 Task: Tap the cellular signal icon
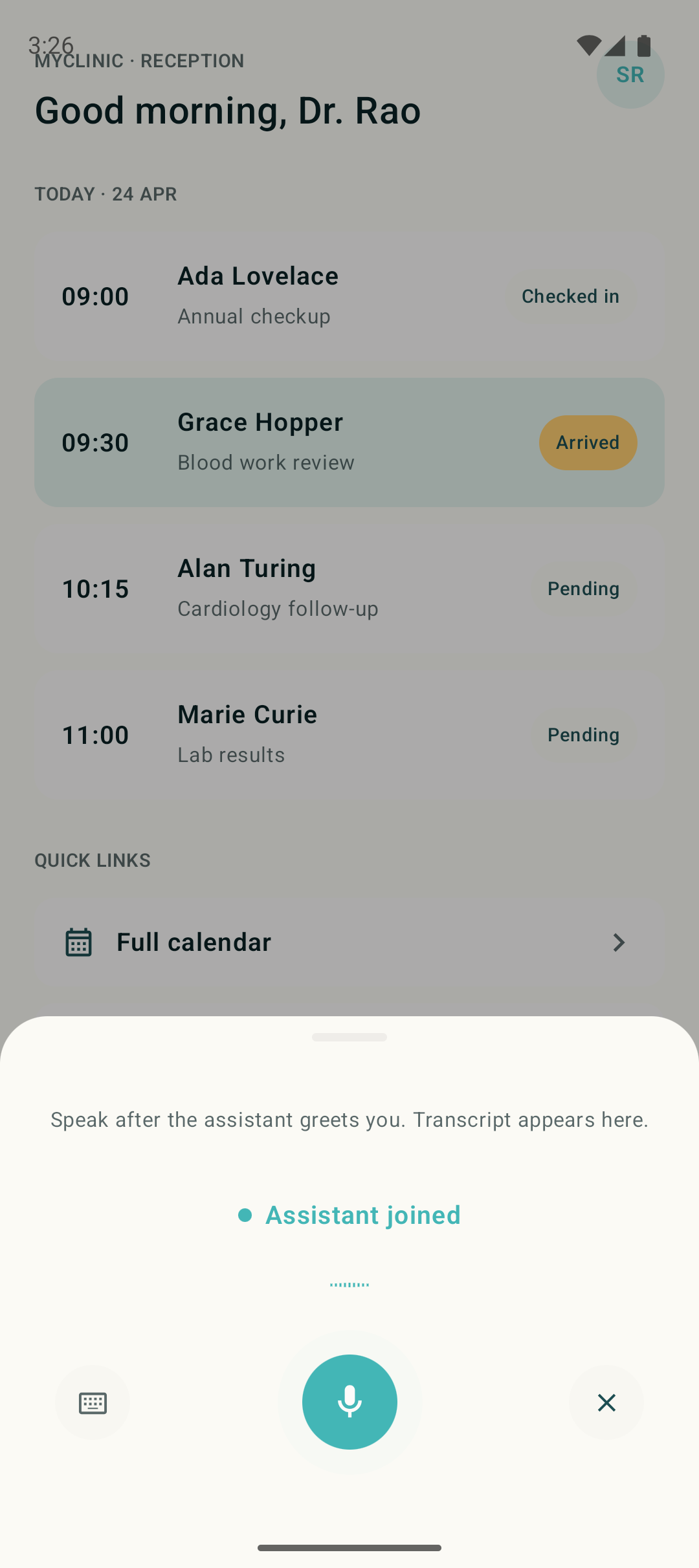[x=616, y=45]
